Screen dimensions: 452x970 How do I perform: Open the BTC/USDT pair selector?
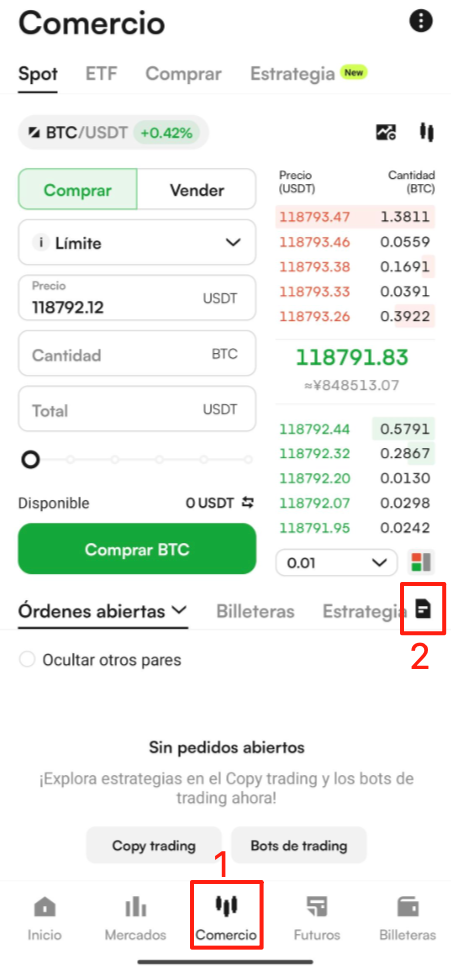pos(114,132)
